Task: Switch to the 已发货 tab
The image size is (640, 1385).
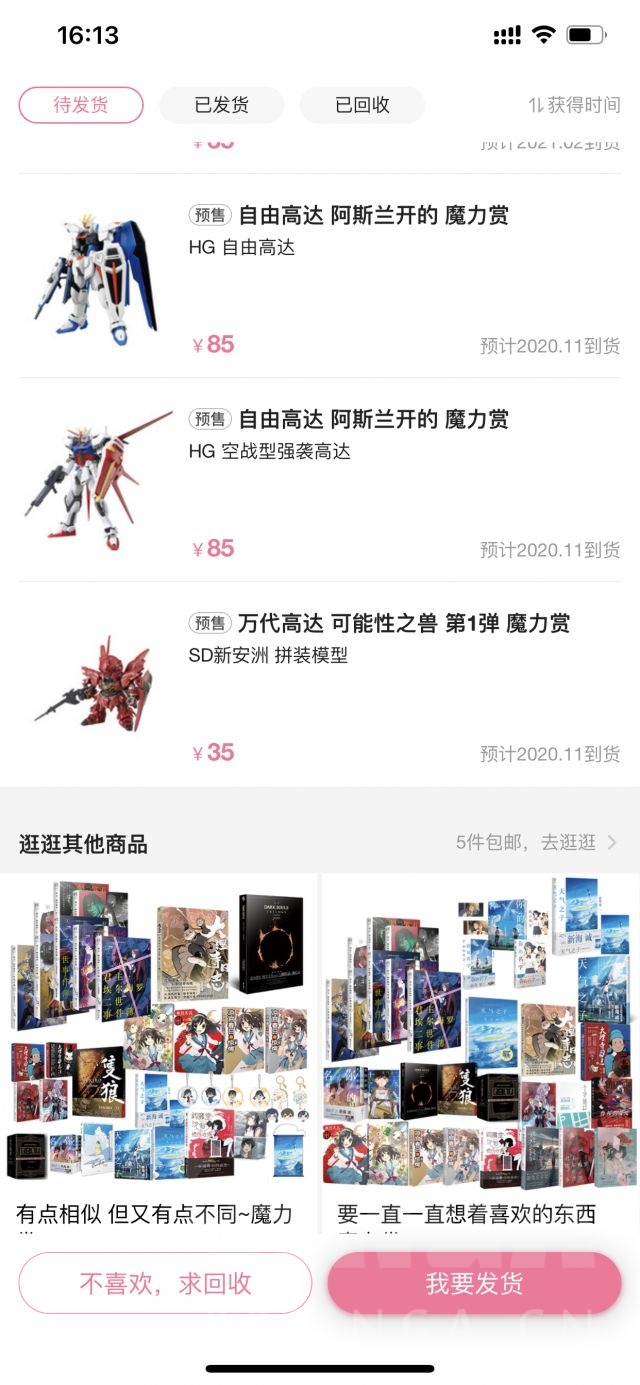Action: [222, 105]
